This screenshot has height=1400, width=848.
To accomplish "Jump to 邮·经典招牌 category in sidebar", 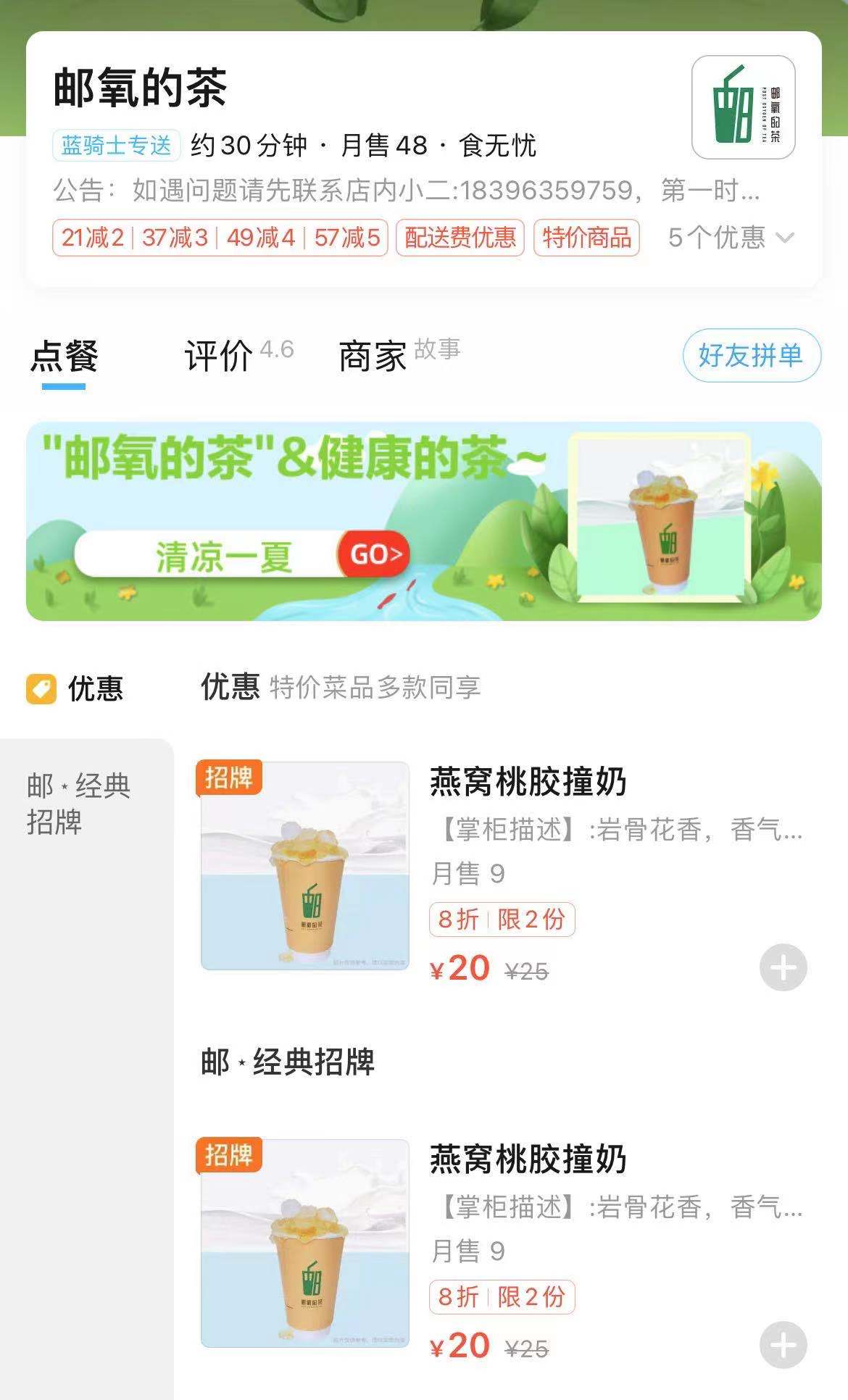I will pyautogui.click(x=80, y=803).
